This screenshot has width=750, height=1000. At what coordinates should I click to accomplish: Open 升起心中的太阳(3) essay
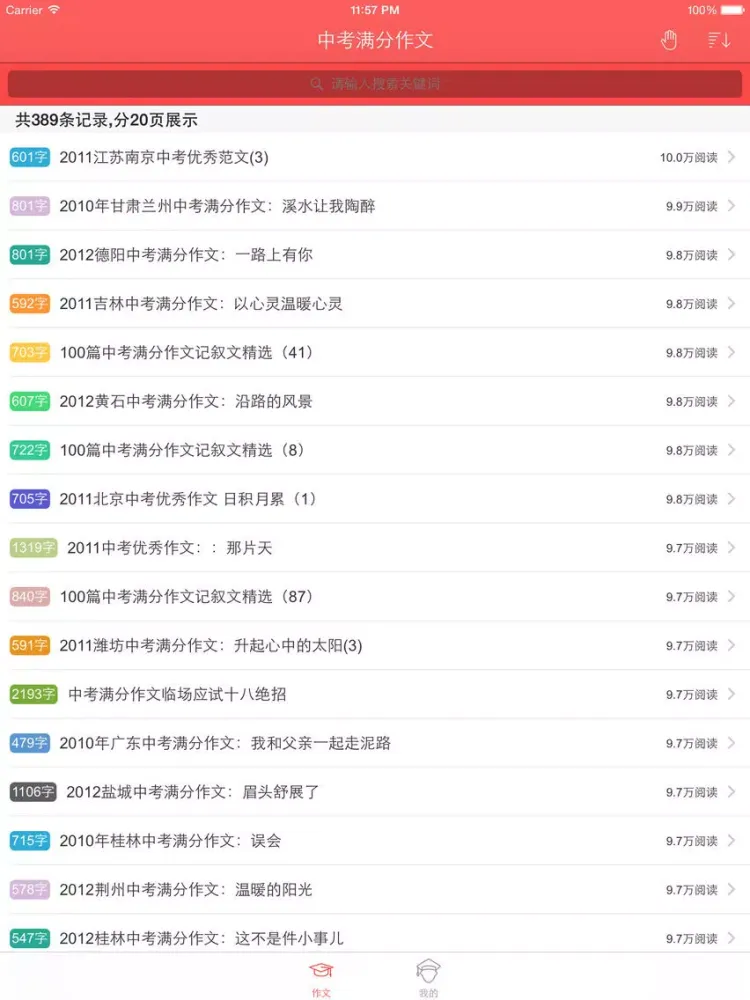[x=375, y=646]
